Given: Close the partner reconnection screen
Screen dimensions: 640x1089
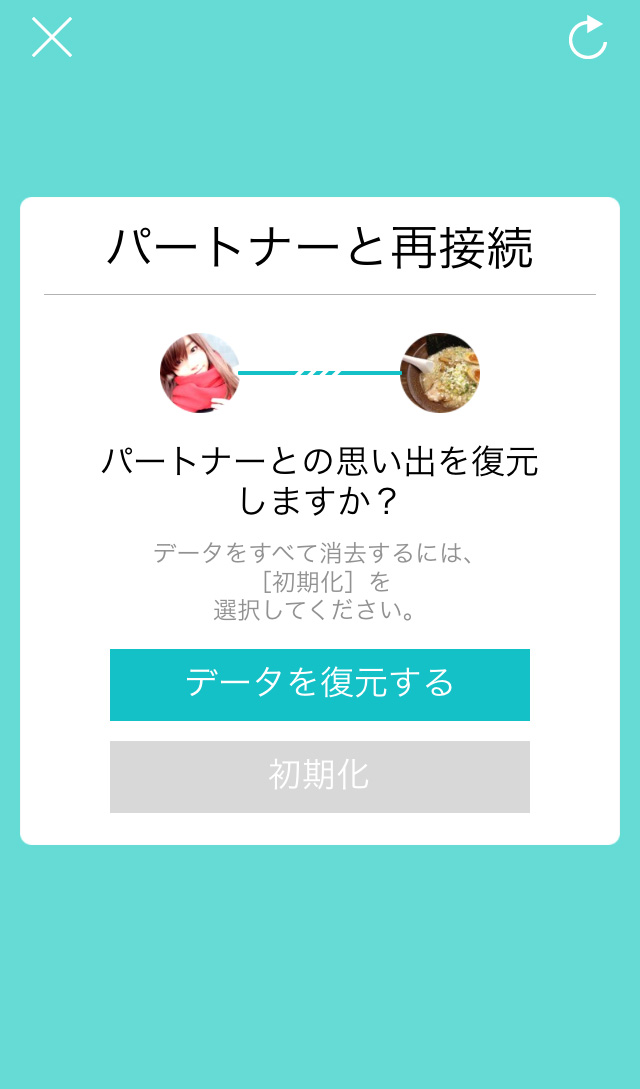Looking at the screenshot, I should 52,38.
